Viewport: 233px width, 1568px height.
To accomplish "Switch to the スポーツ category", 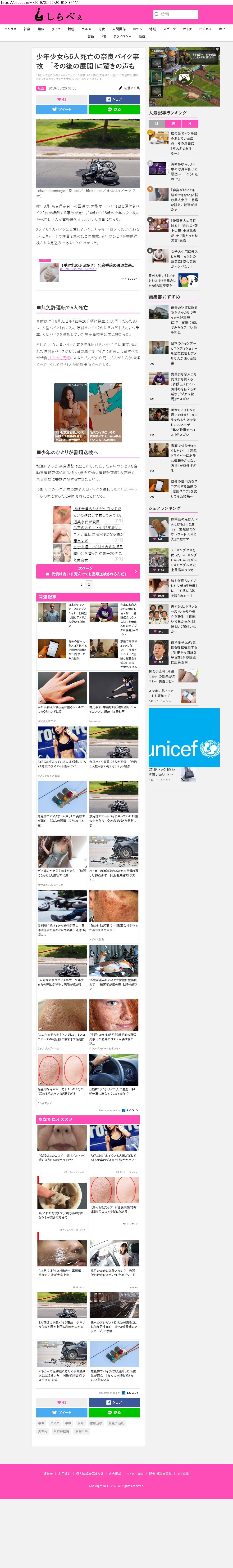I will pos(169,29).
